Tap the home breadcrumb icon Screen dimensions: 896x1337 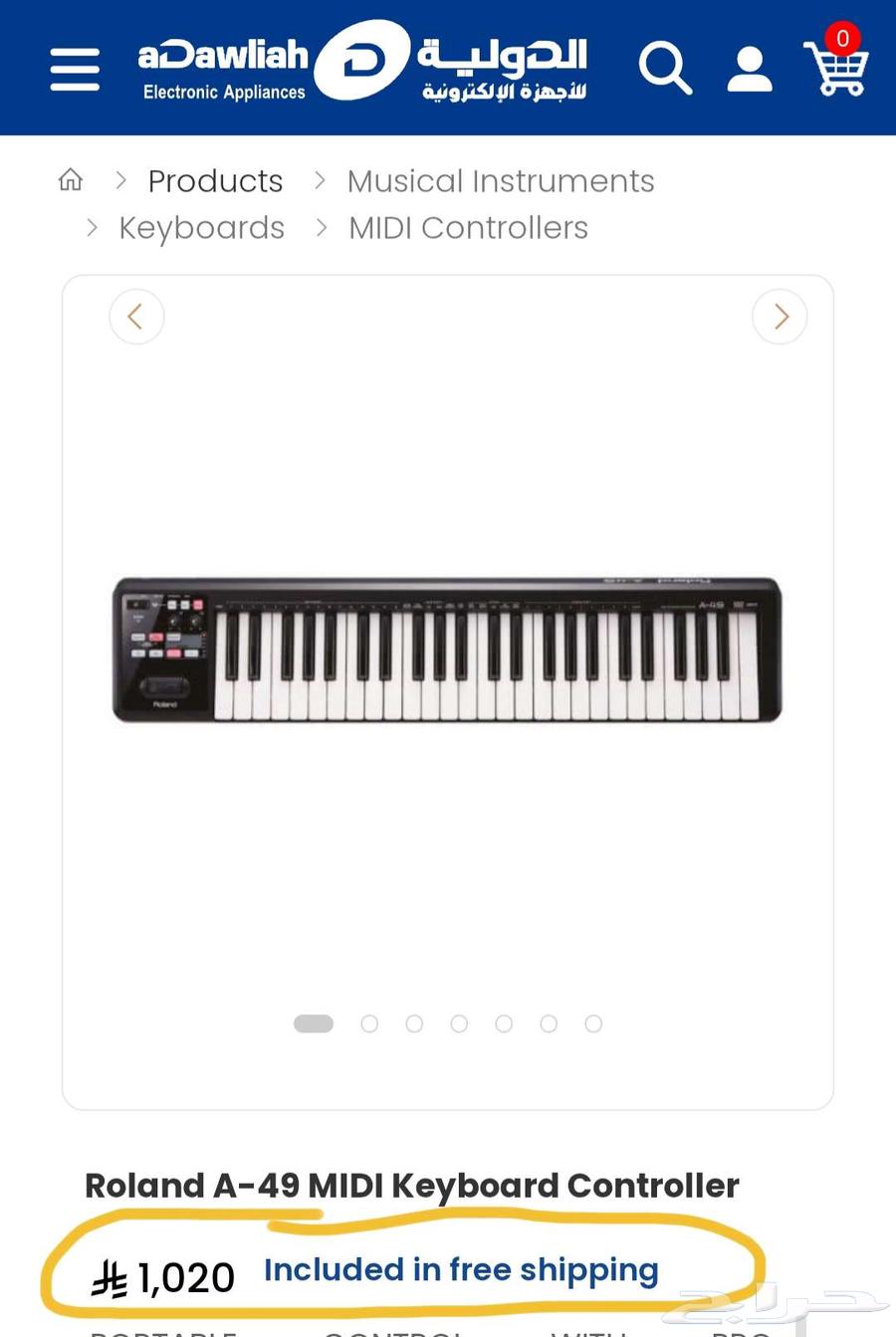pyautogui.click(x=71, y=180)
